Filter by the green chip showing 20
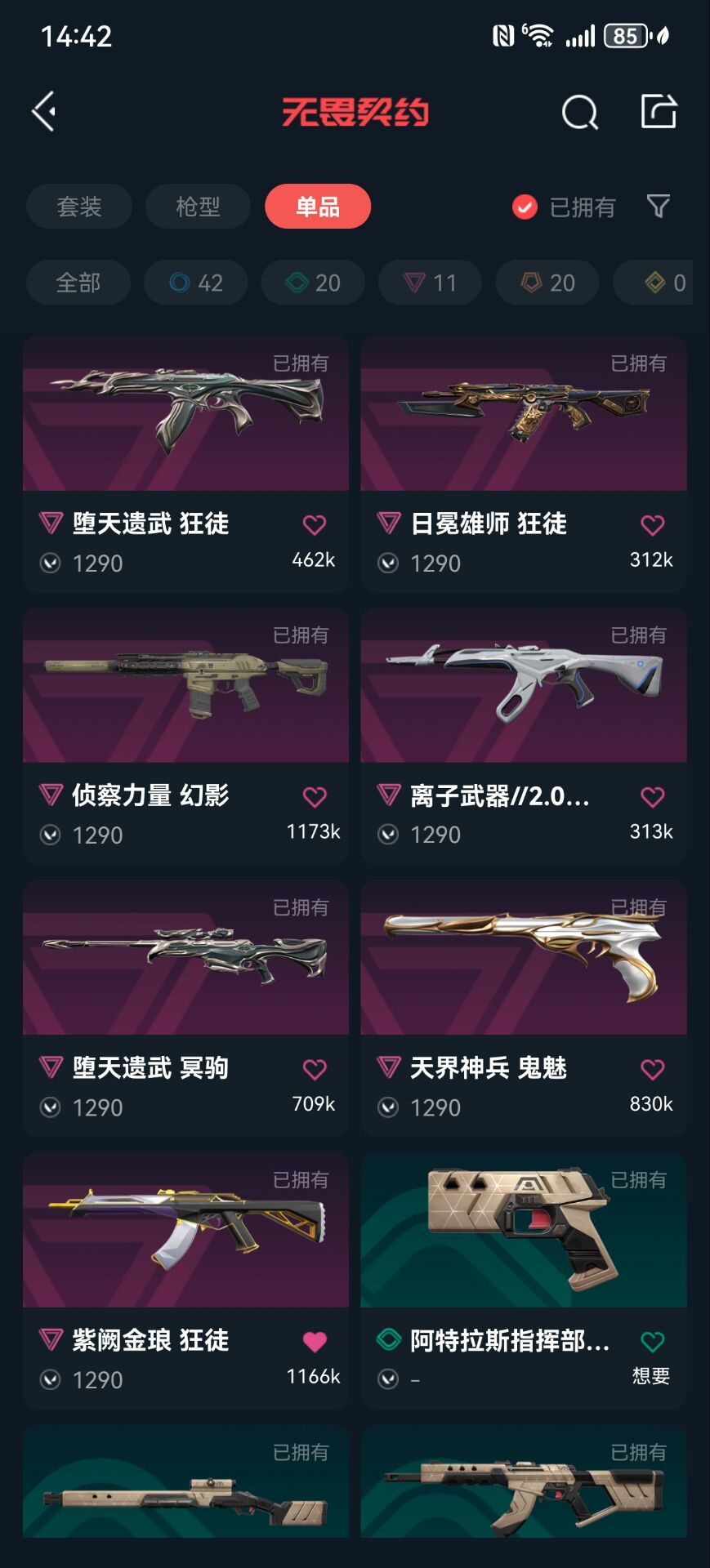The width and height of the screenshot is (710, 1568). click(313, 283)
